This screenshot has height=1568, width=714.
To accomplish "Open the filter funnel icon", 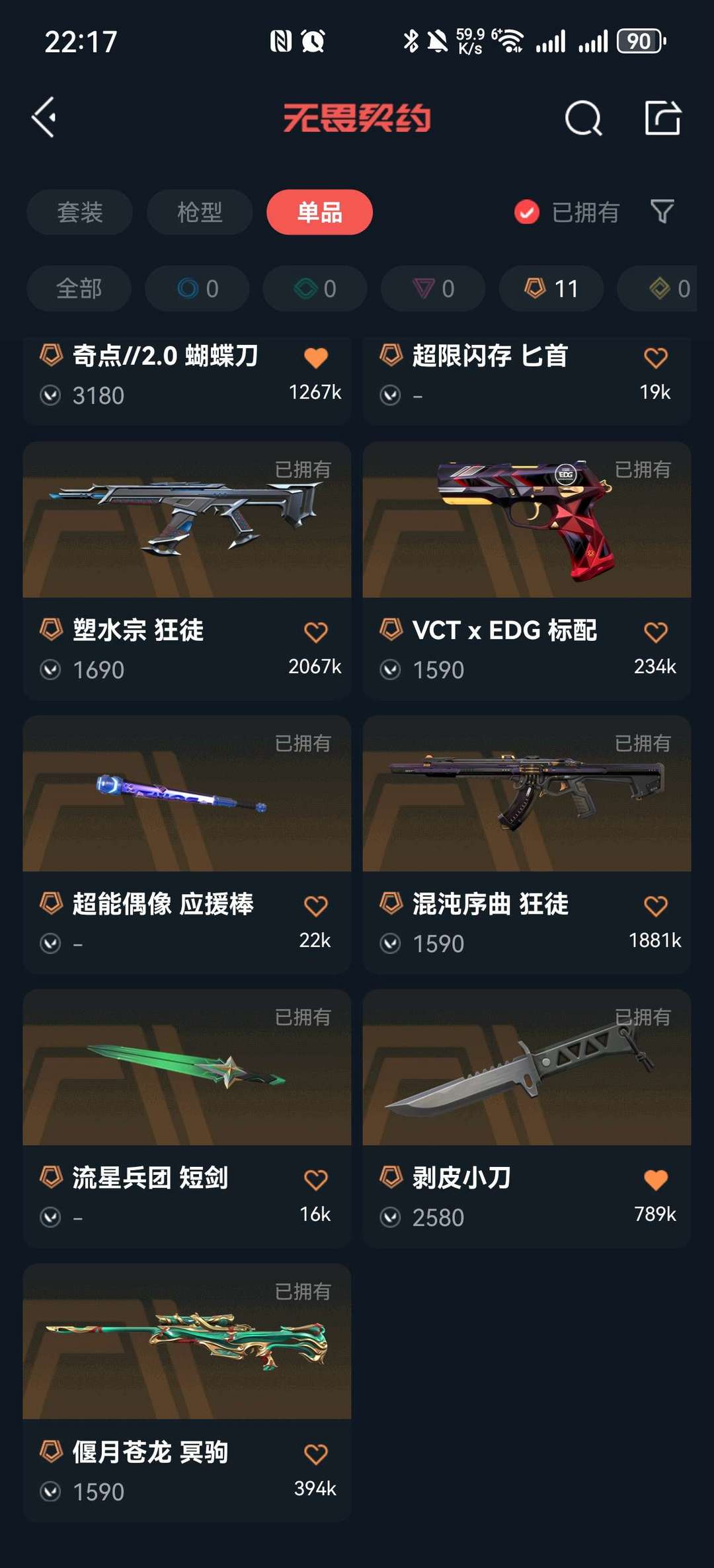I will (x=662, y=212).
